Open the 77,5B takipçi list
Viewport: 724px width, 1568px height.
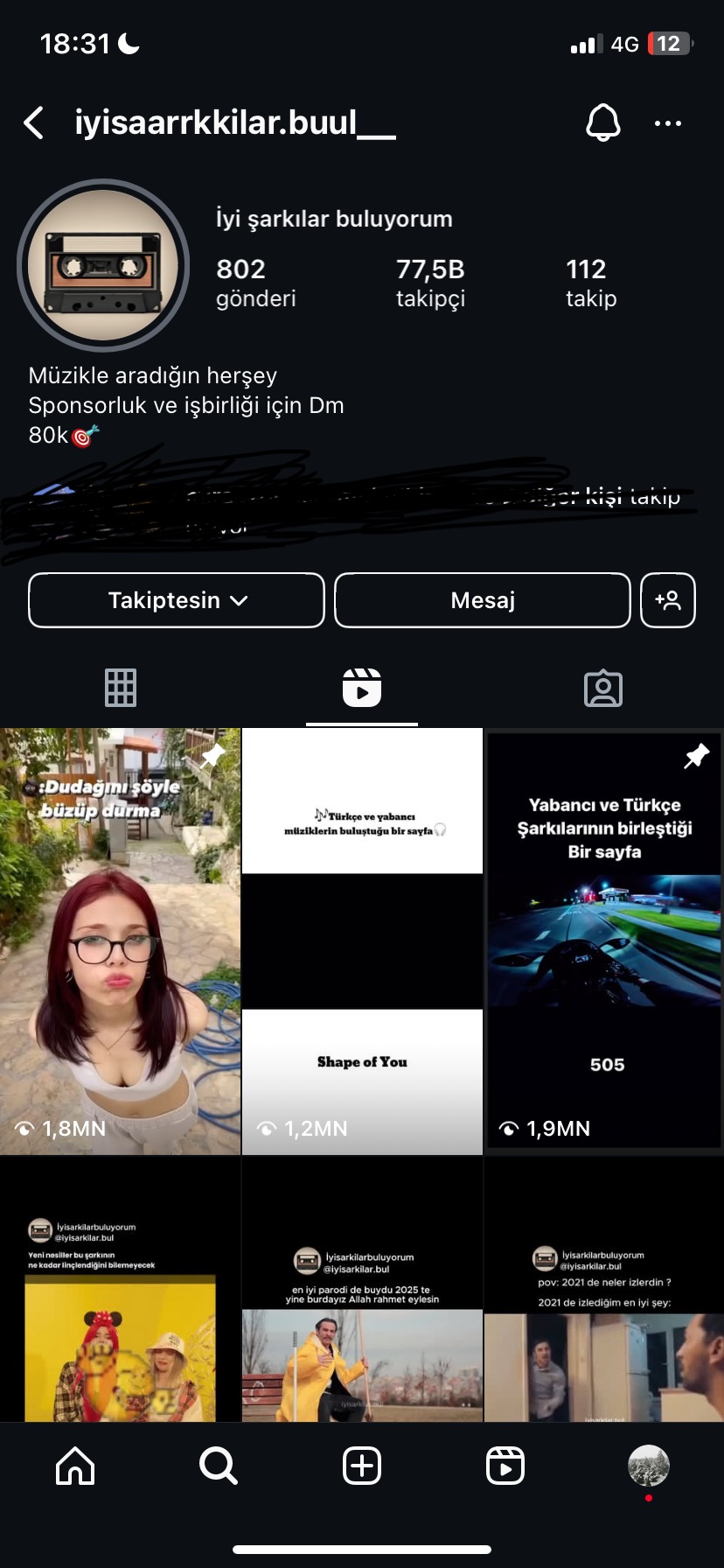[430, 283]
